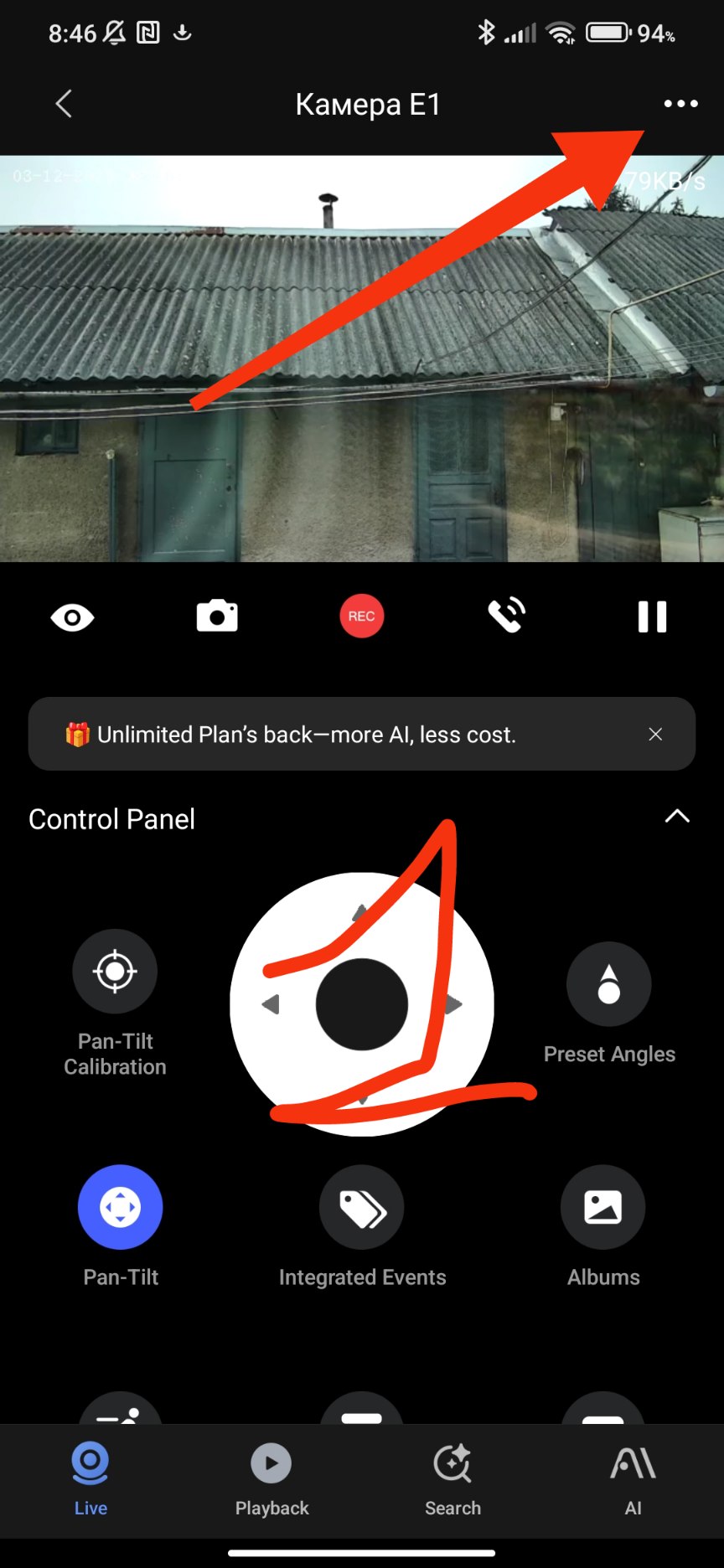
Task: Toggle the Pan-Tilt control
Action: 121,1207
